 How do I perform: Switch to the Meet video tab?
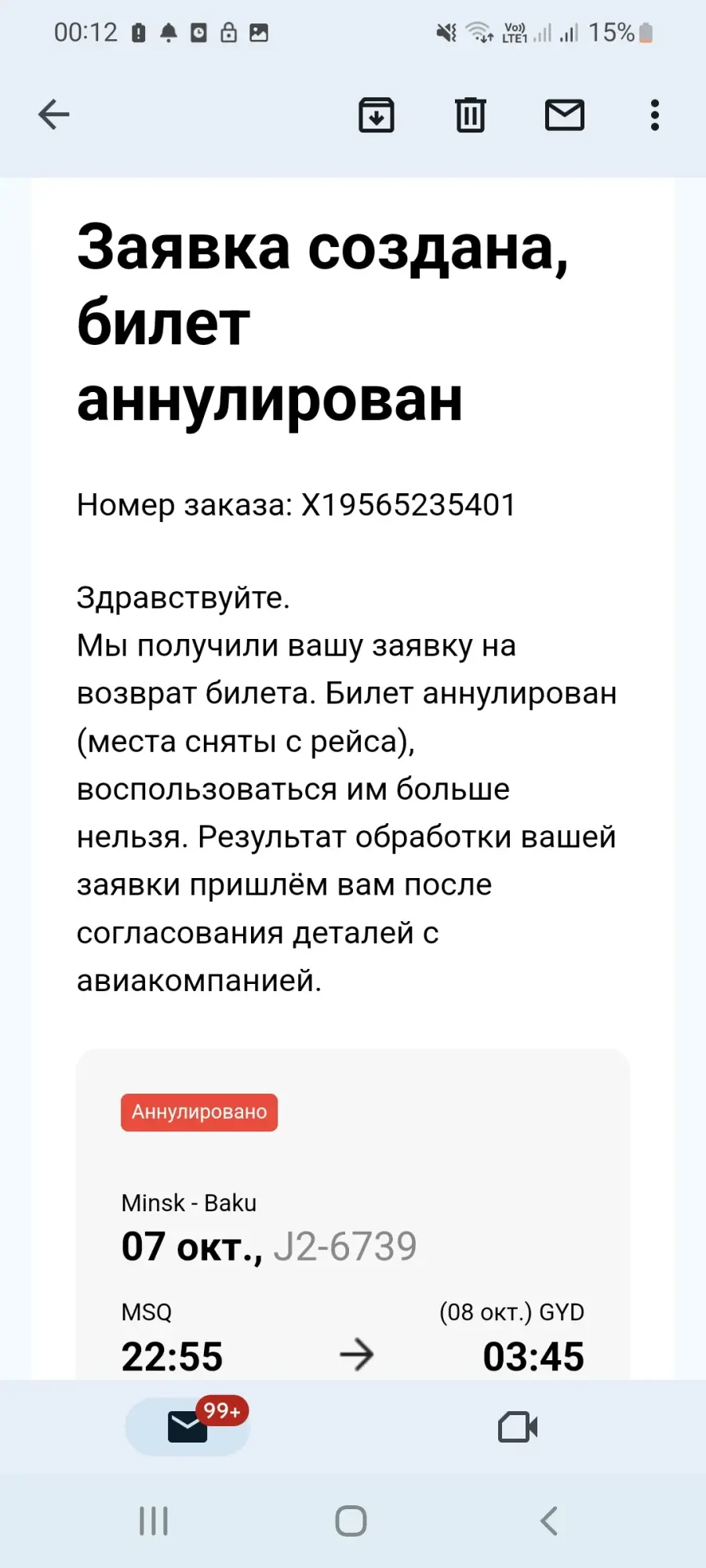pos(518,1427)
